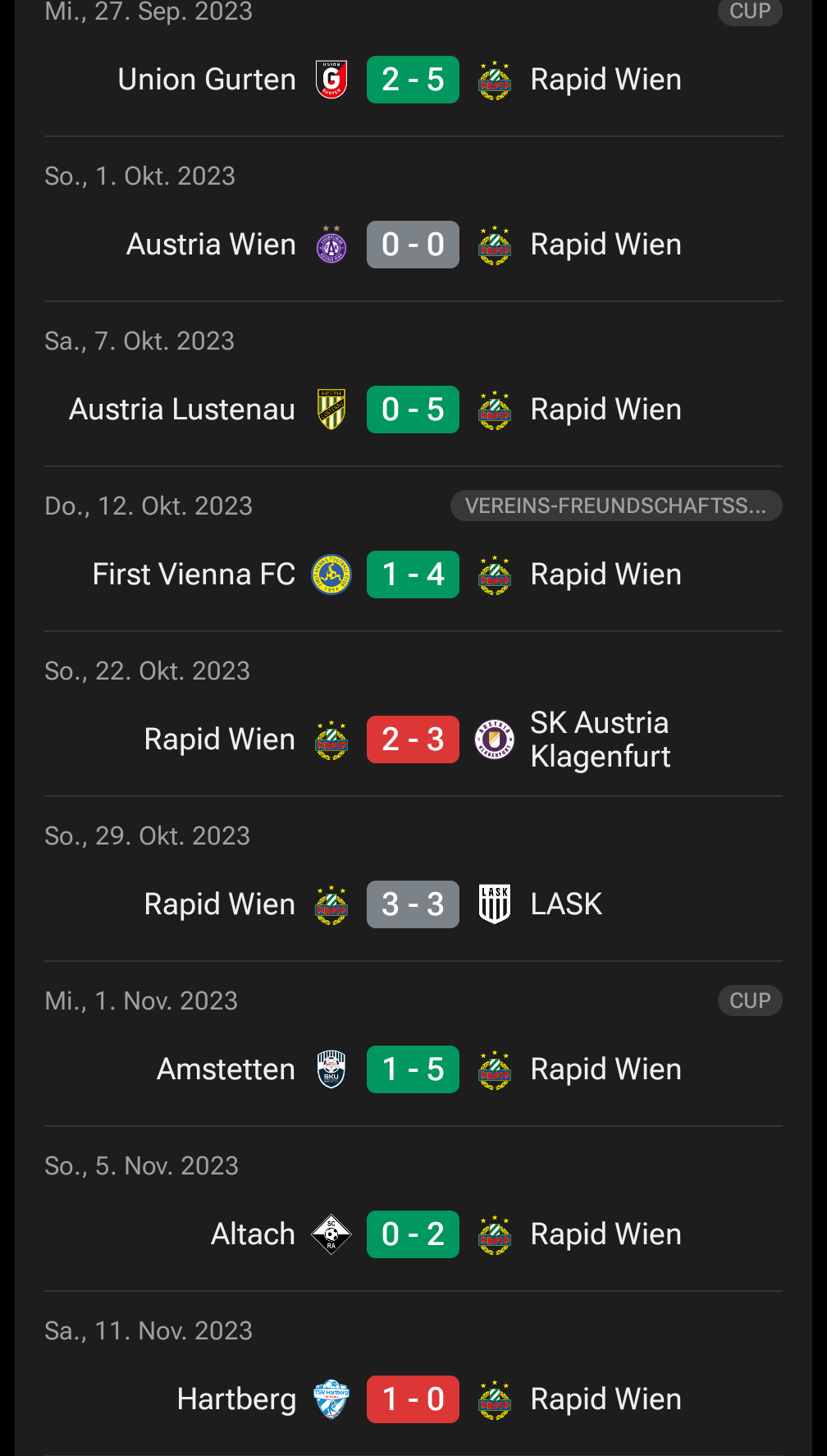View Austria Wien 0-0 Rapid Wien details
Viewport: 827px width, 1456px height.
click(x=413, y=245)
